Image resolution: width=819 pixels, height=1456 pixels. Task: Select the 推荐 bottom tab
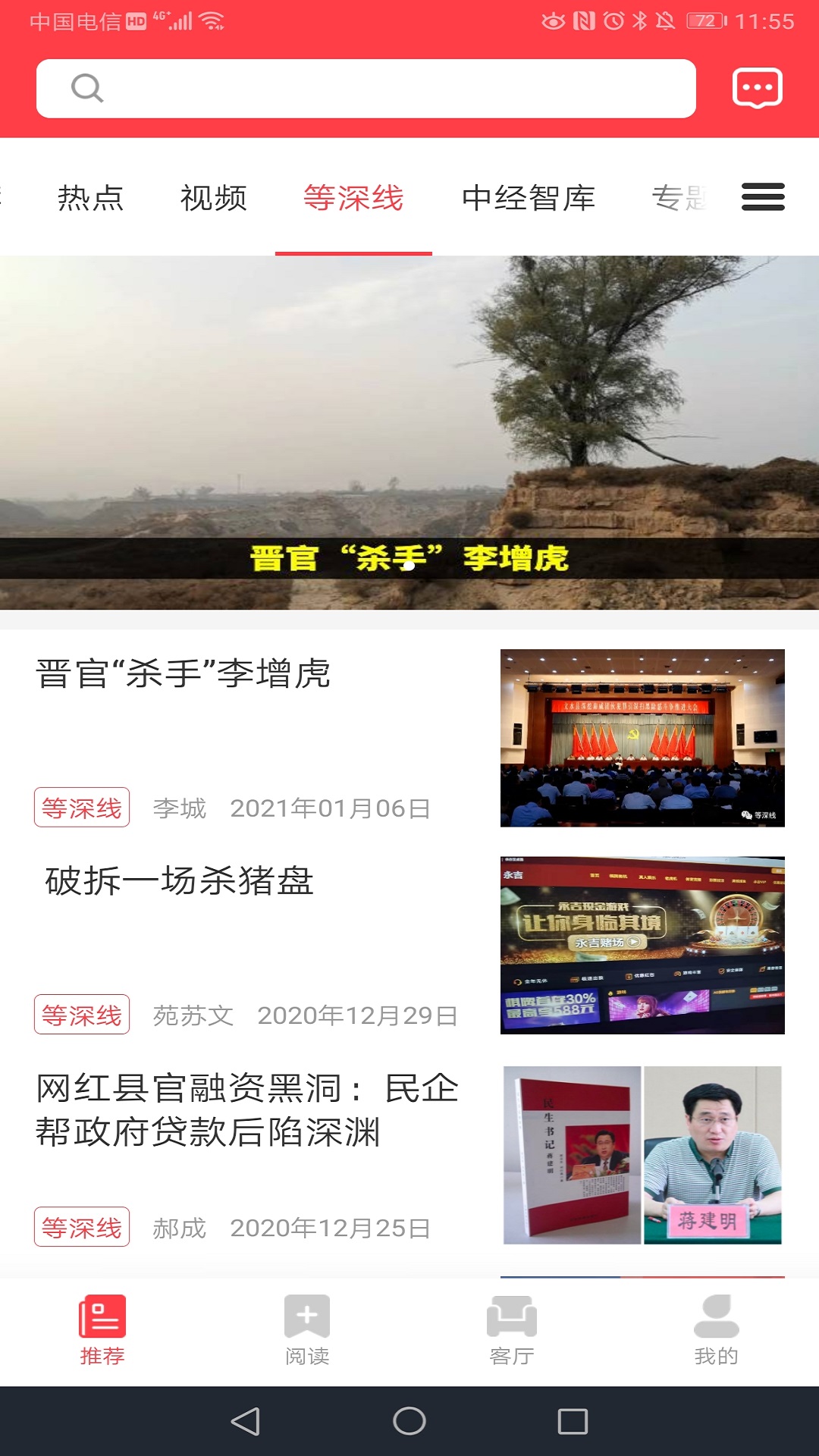[x=102, y=1331]
